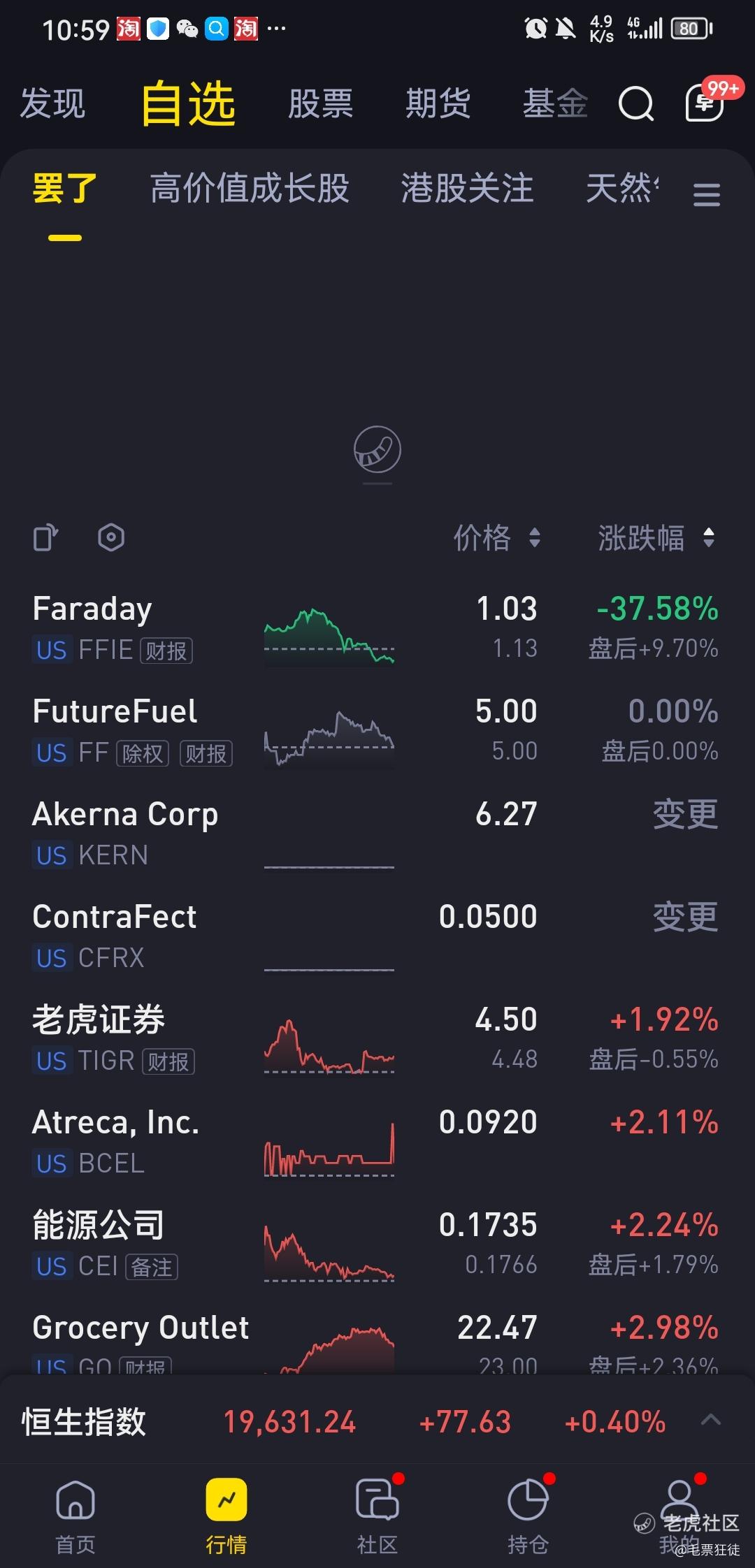
Task: Sort the list by 价格
Action: tap(497, 537)
